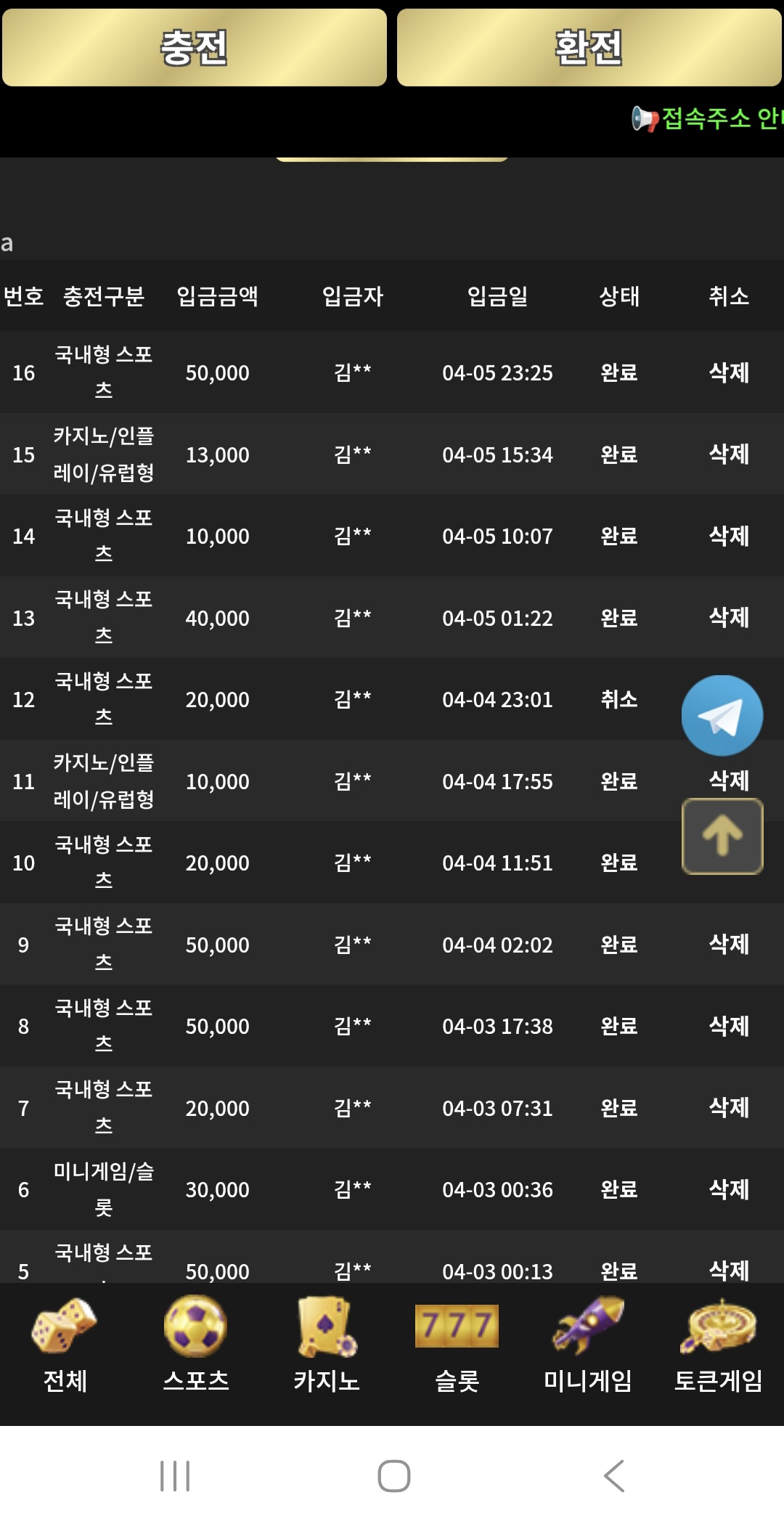The height and width of the screenshot is (1524, 784).
Task: Go back using the system back button
Action: (x=614, y=1476)
